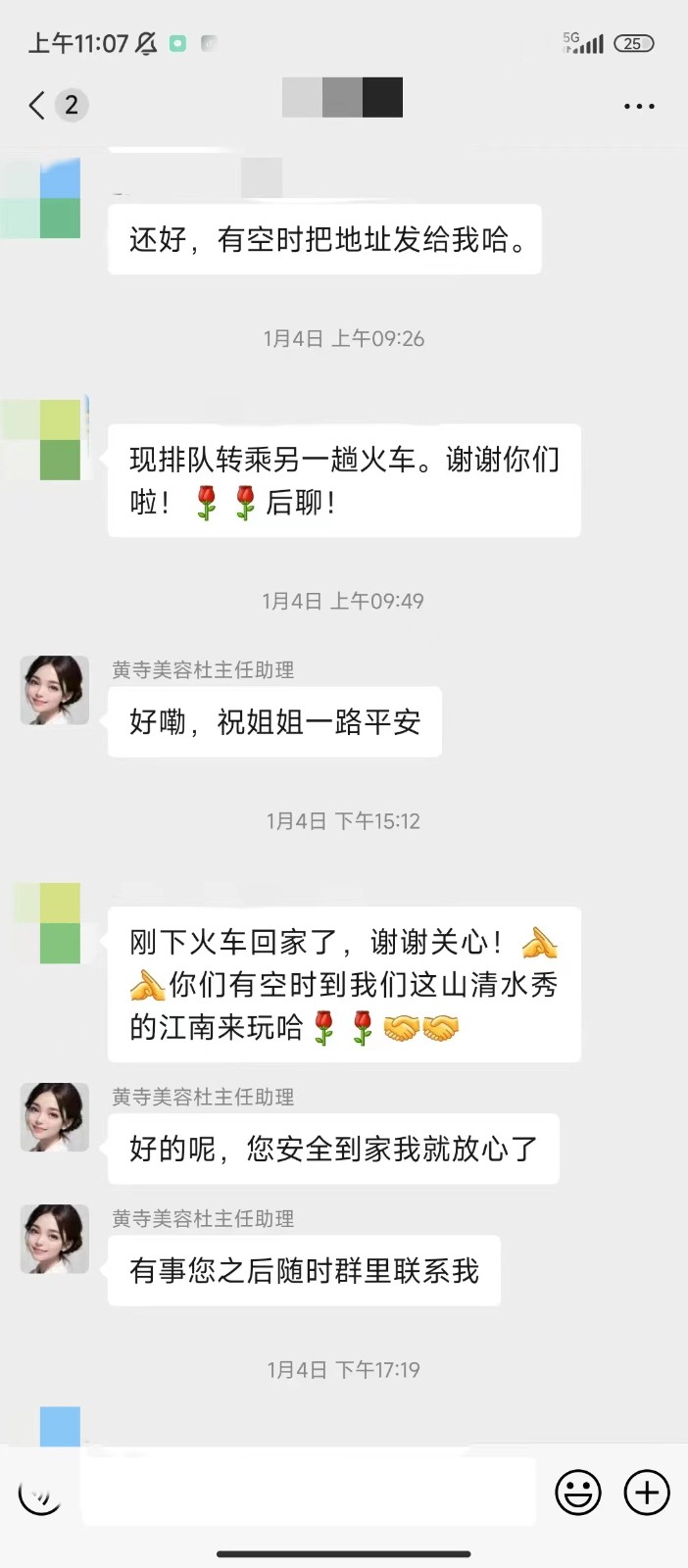The height and width of the screenshot is (1568, 688).
Task: Switch to voice message input
Action: 40,1494
